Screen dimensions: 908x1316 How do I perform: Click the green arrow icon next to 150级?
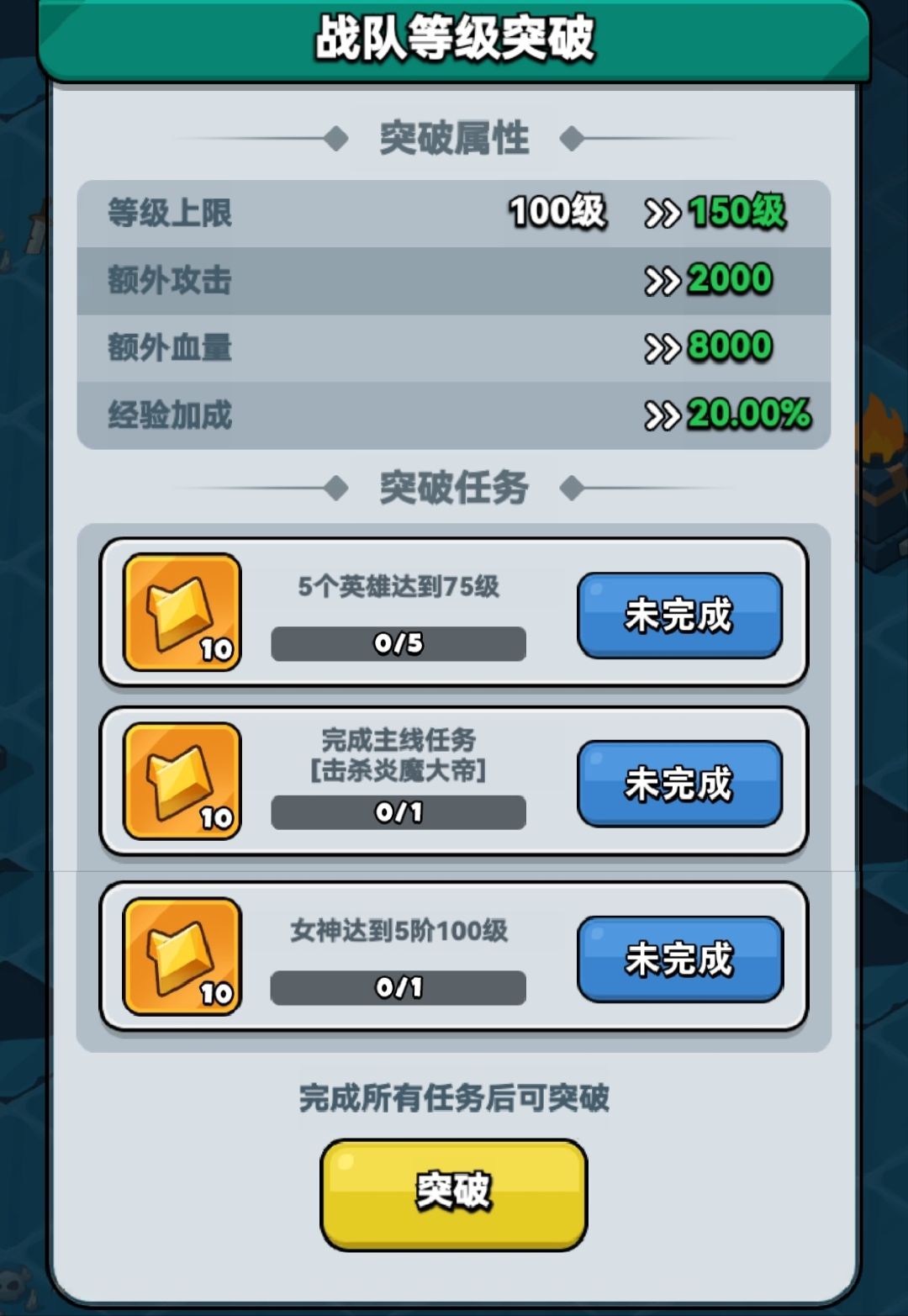[x=664, y=213]
